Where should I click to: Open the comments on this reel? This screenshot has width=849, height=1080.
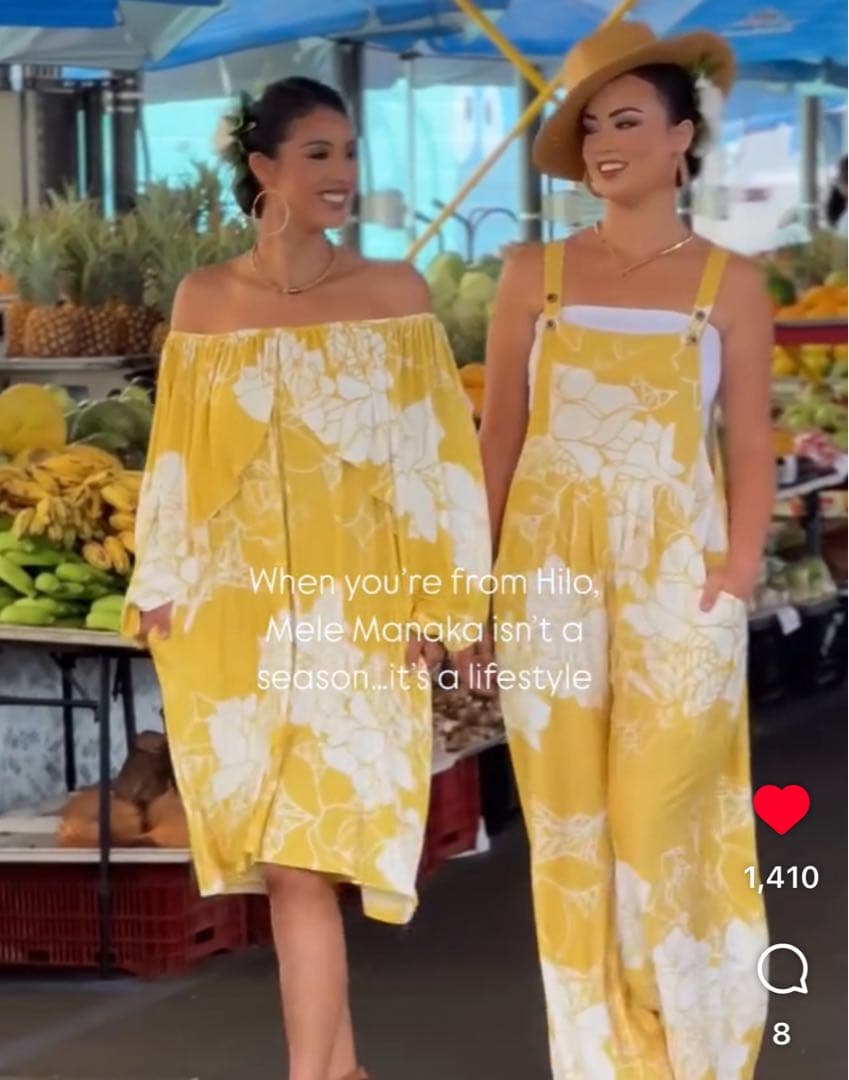click(x=781, y=968)
